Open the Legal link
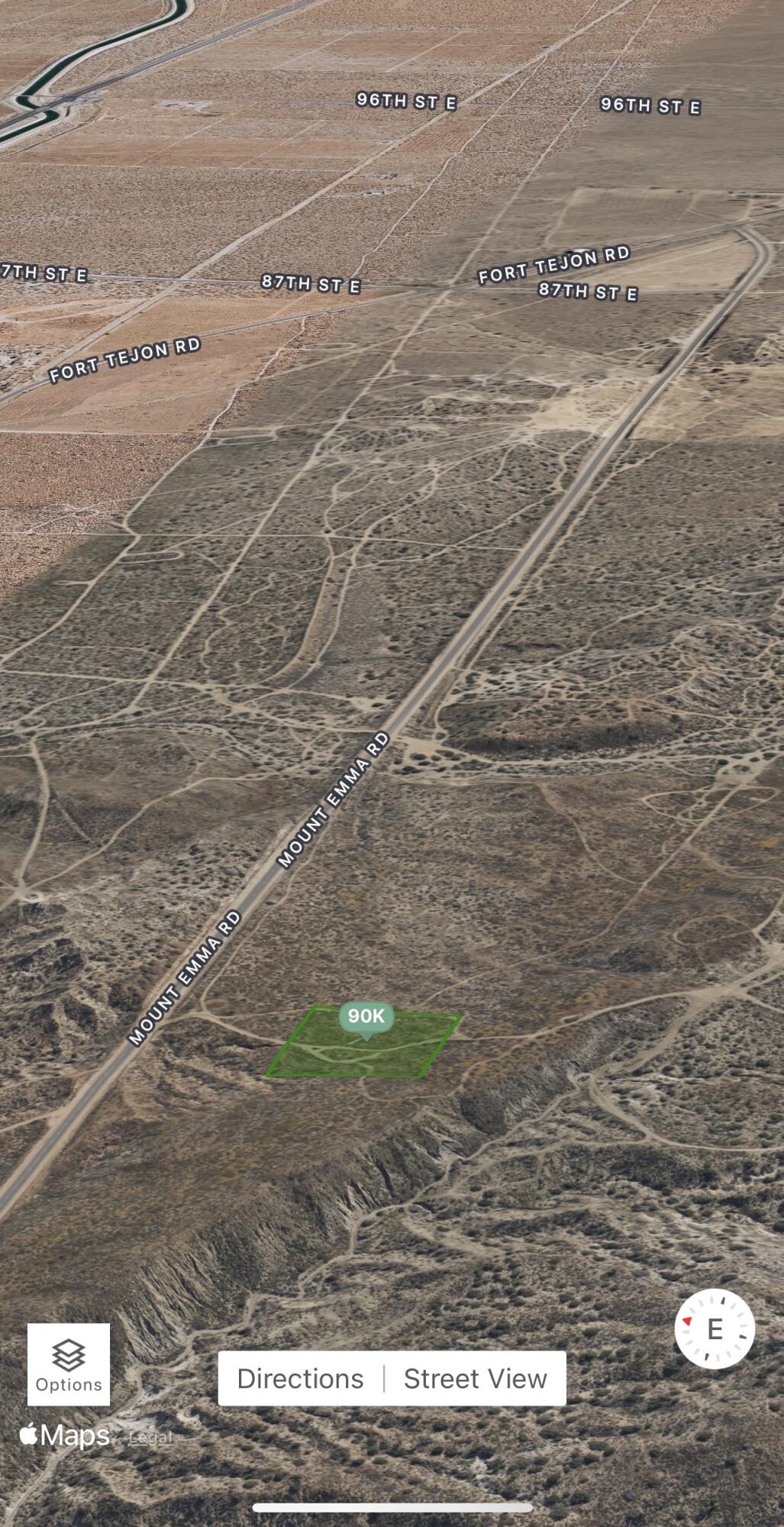Viewport: 784px width, 1527px height. pos(151,1437)
